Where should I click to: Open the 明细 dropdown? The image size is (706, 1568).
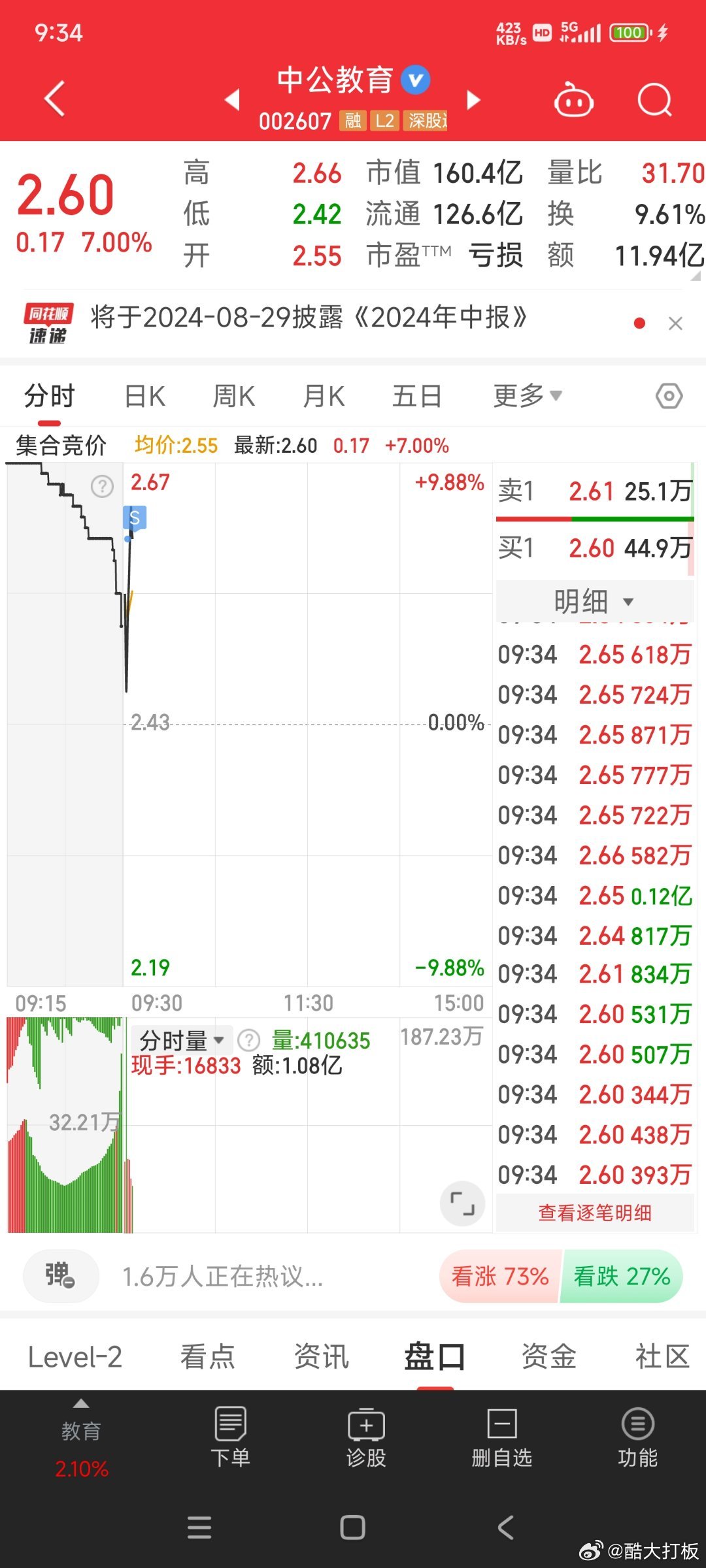click(594, 601)
